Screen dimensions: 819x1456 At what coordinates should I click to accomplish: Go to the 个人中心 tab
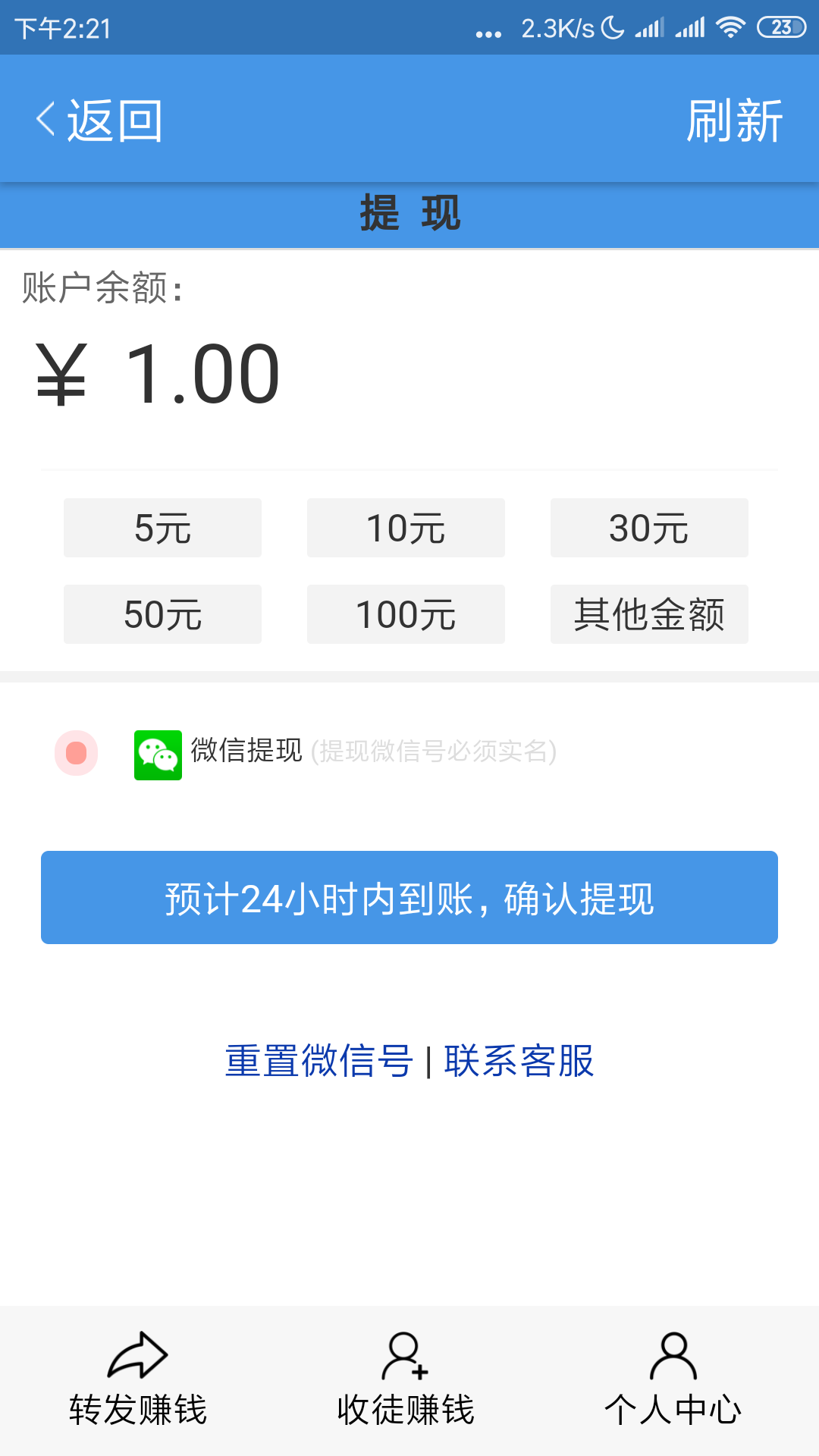tap(673, 1380)
